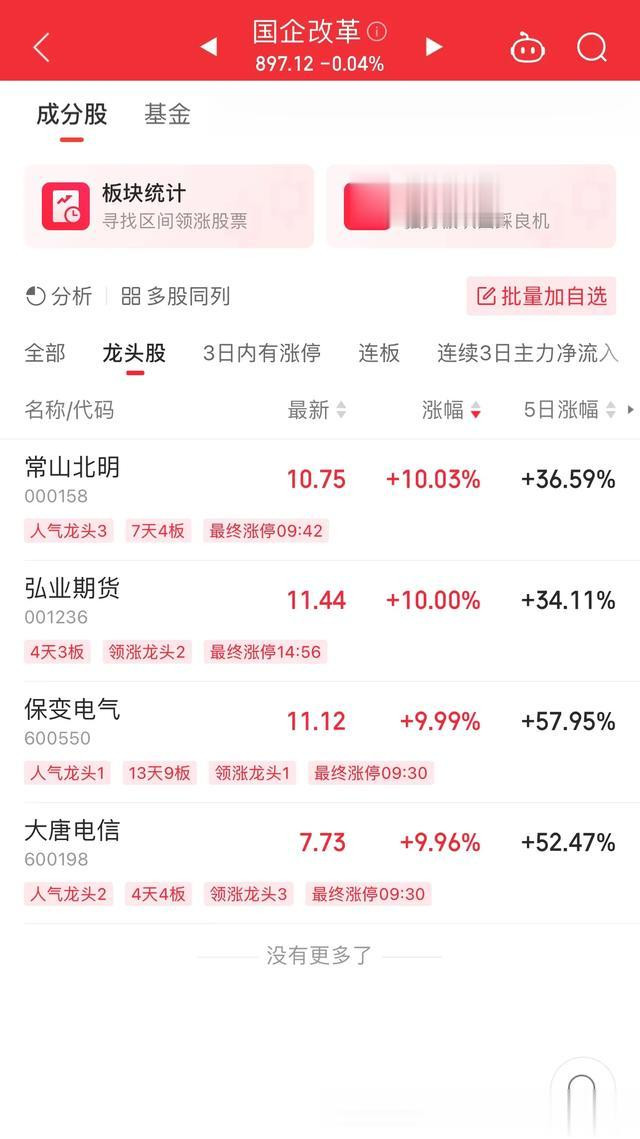640x1139 pixels.
Task: Go back using the top-left arrow
Action: click(x=41, y=47)
